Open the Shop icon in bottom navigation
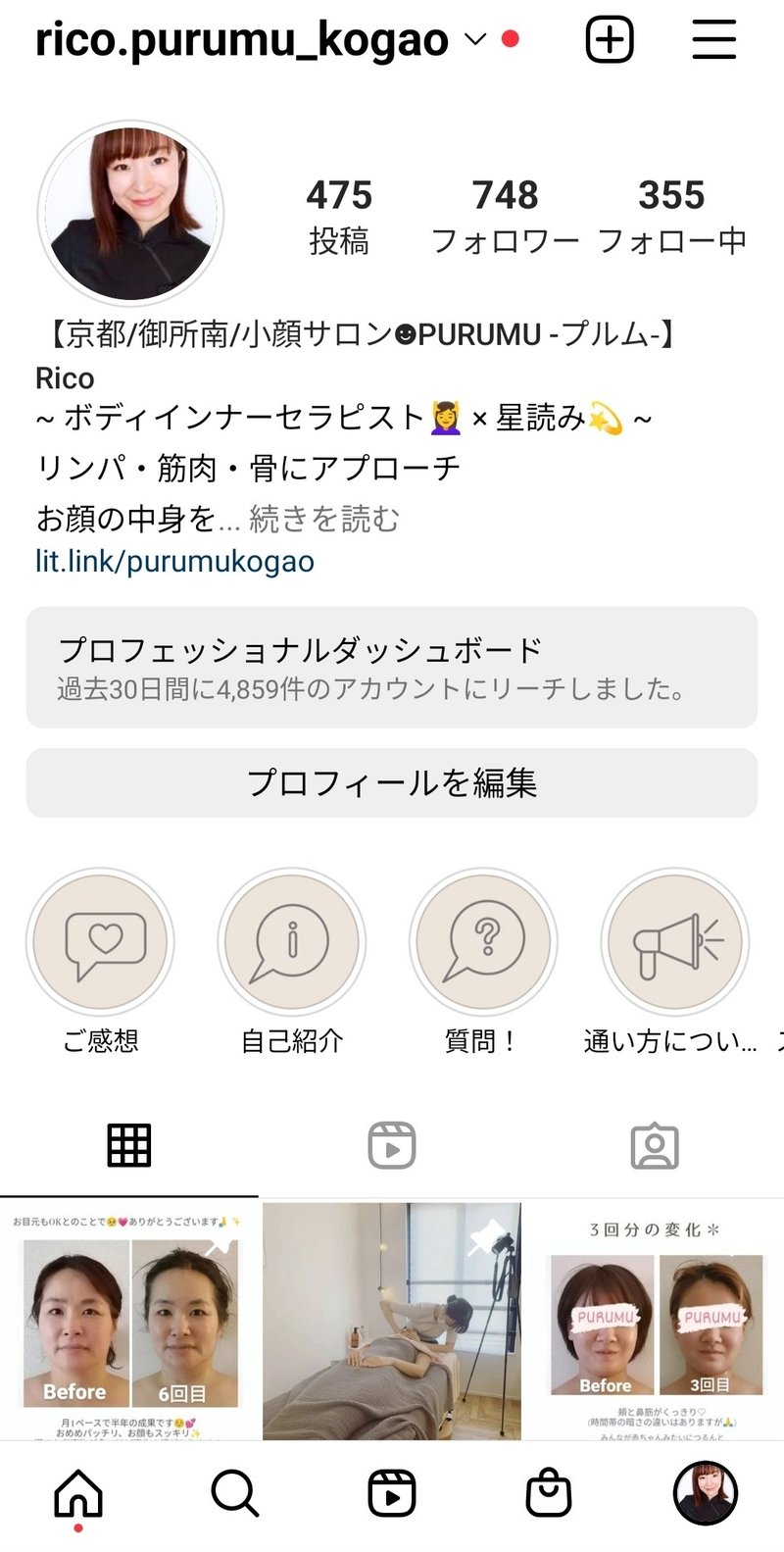 click(549, 1494)
